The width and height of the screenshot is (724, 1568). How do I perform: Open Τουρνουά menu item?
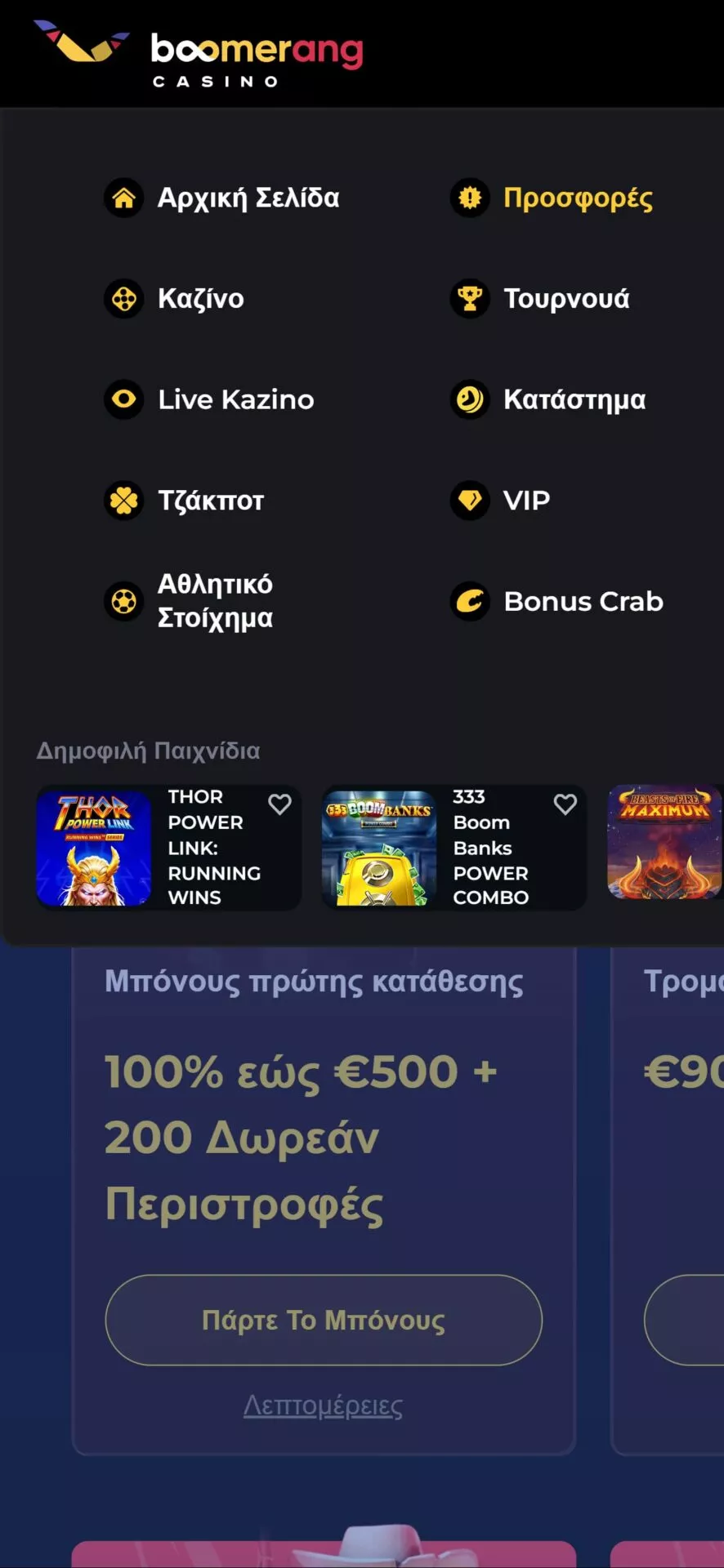(540, 299)
